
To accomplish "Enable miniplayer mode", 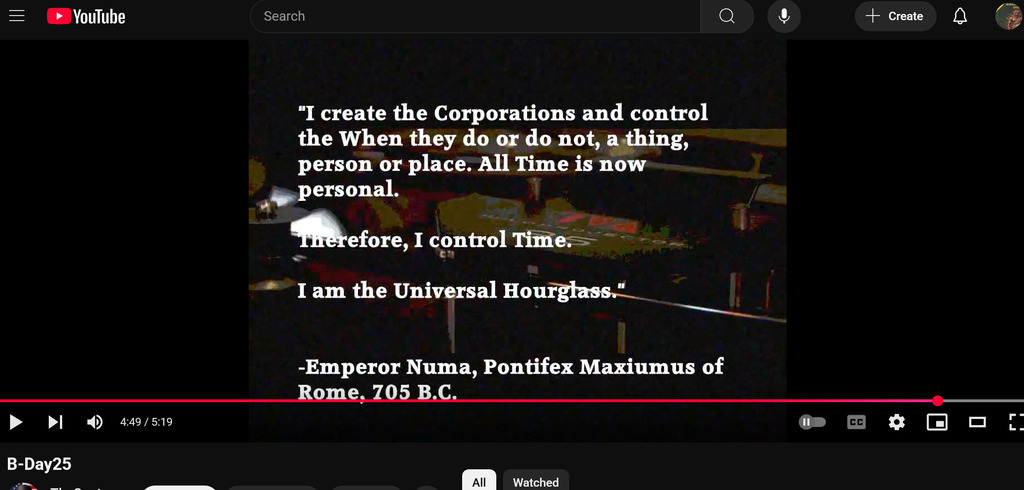I will pos(937,422).
